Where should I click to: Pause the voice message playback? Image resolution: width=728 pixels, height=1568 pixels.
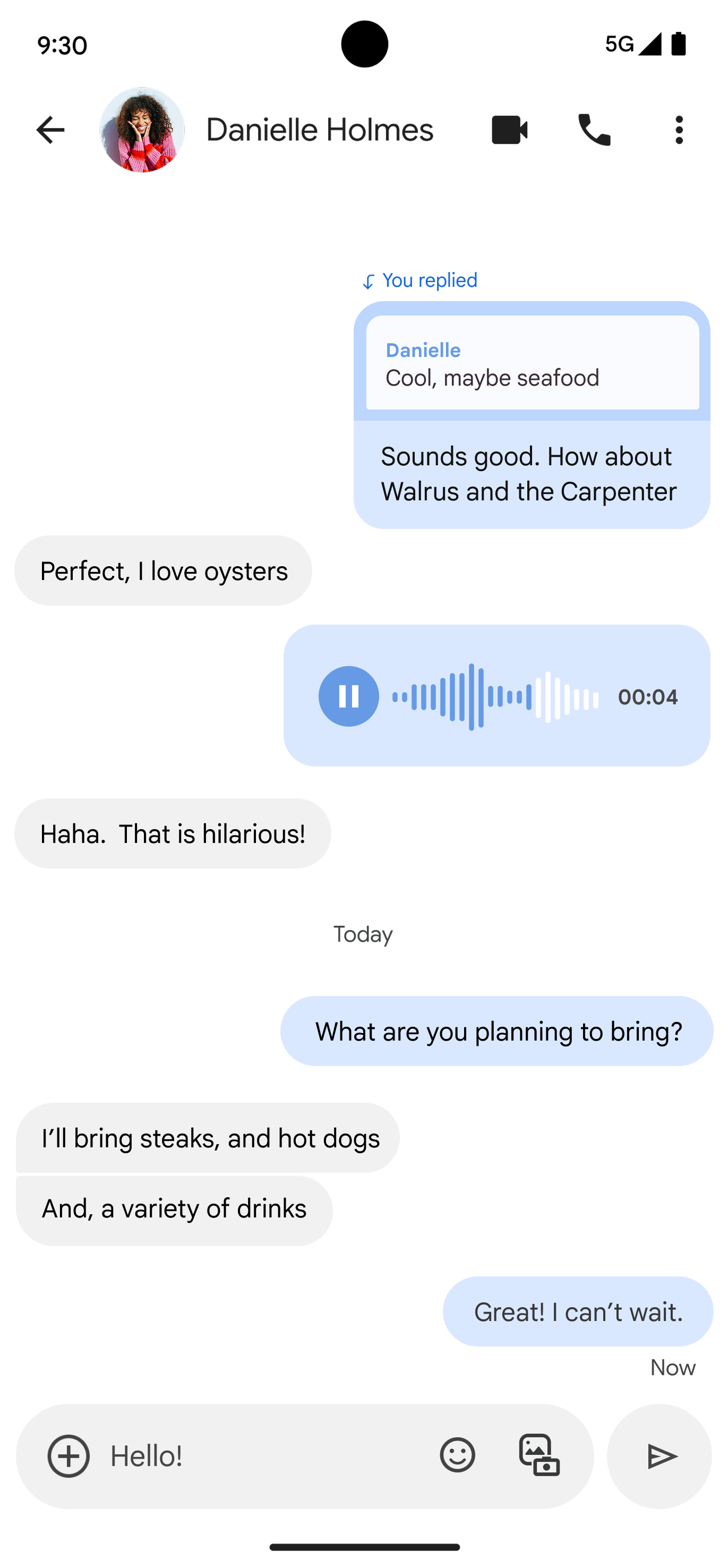click(x=349, y=696)
